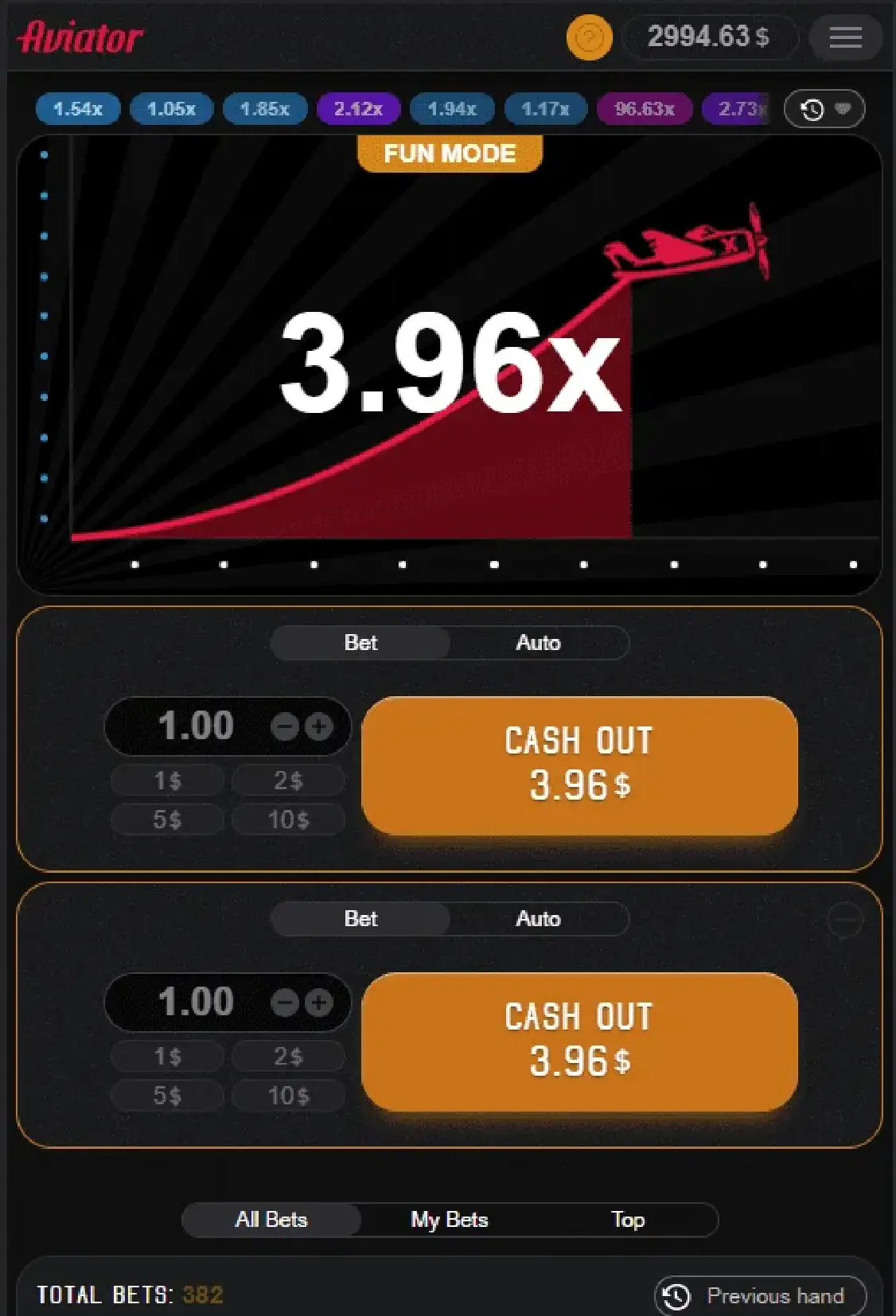The image size is (896, 1316).
Task: Edit the first bet amount field
Action: tap(196, 726)
